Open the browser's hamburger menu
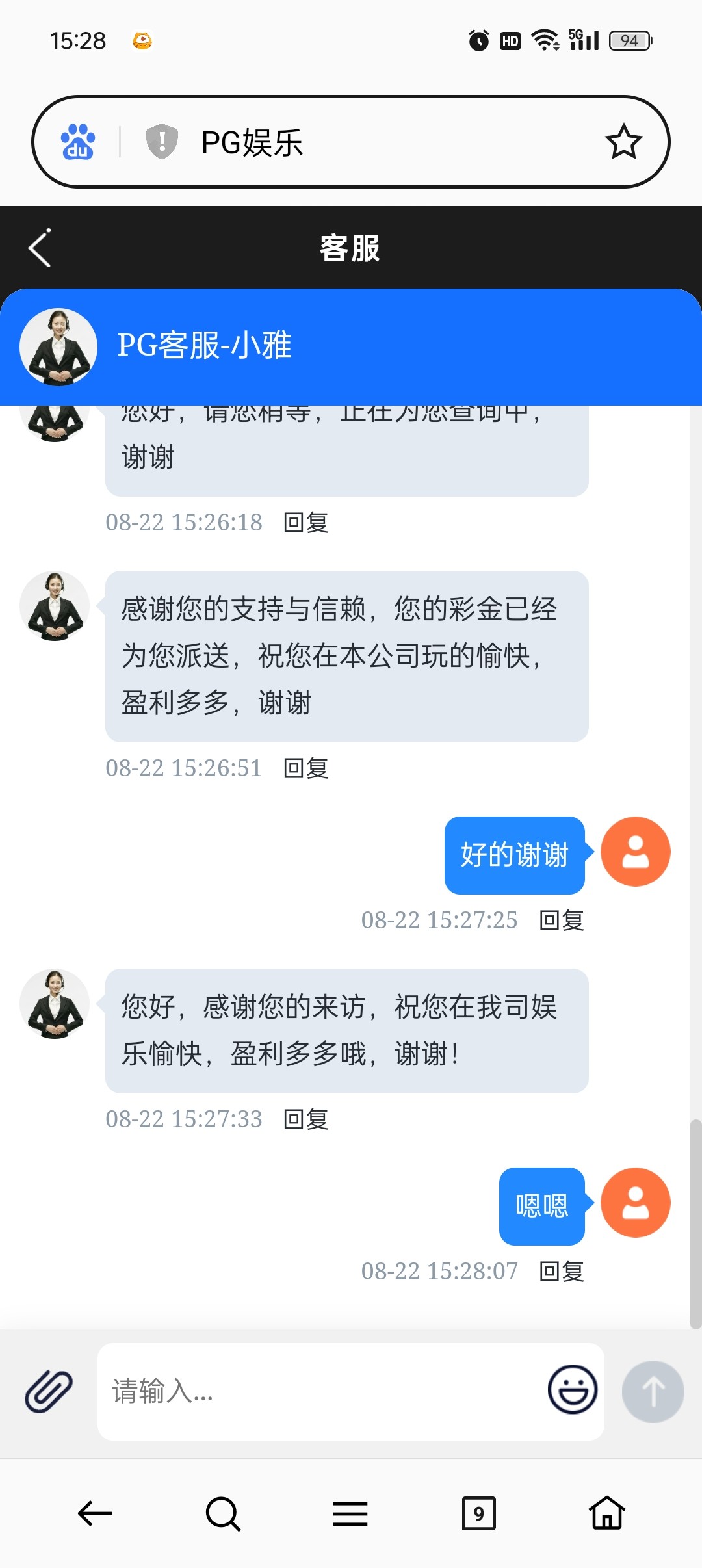Viewport: 702px width, 1568px height. [350, 1513]
